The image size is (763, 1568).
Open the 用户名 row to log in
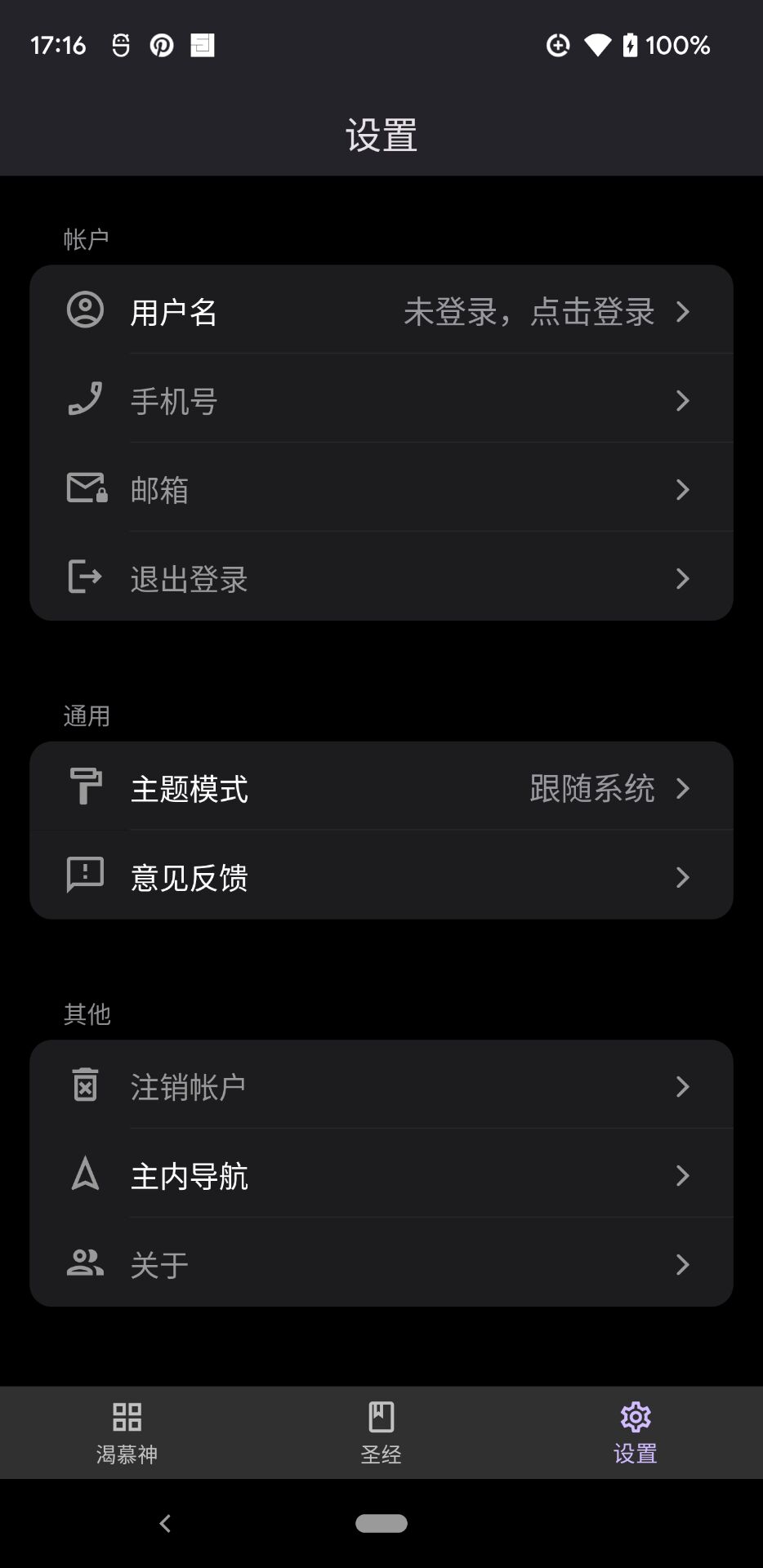381,310
